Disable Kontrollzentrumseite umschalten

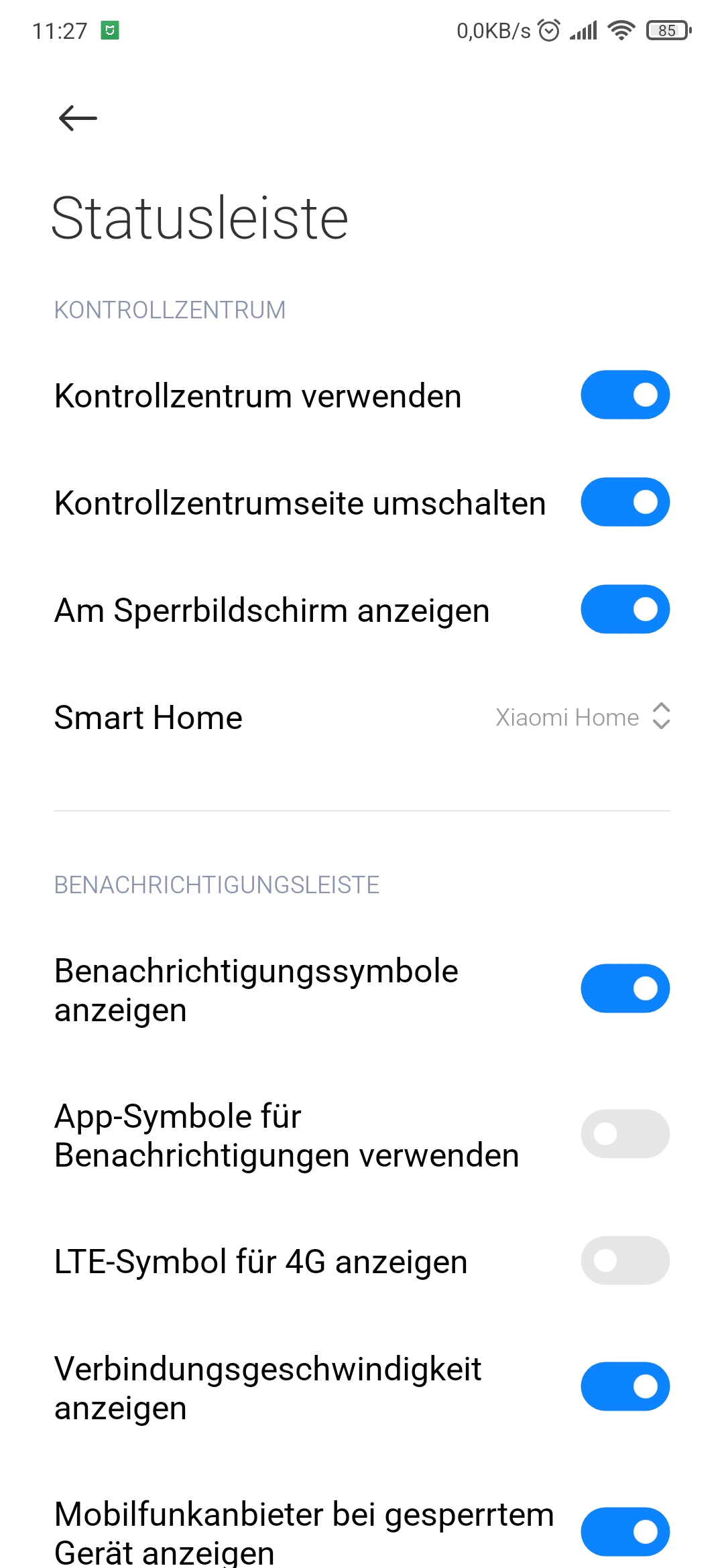coord(625,502)
